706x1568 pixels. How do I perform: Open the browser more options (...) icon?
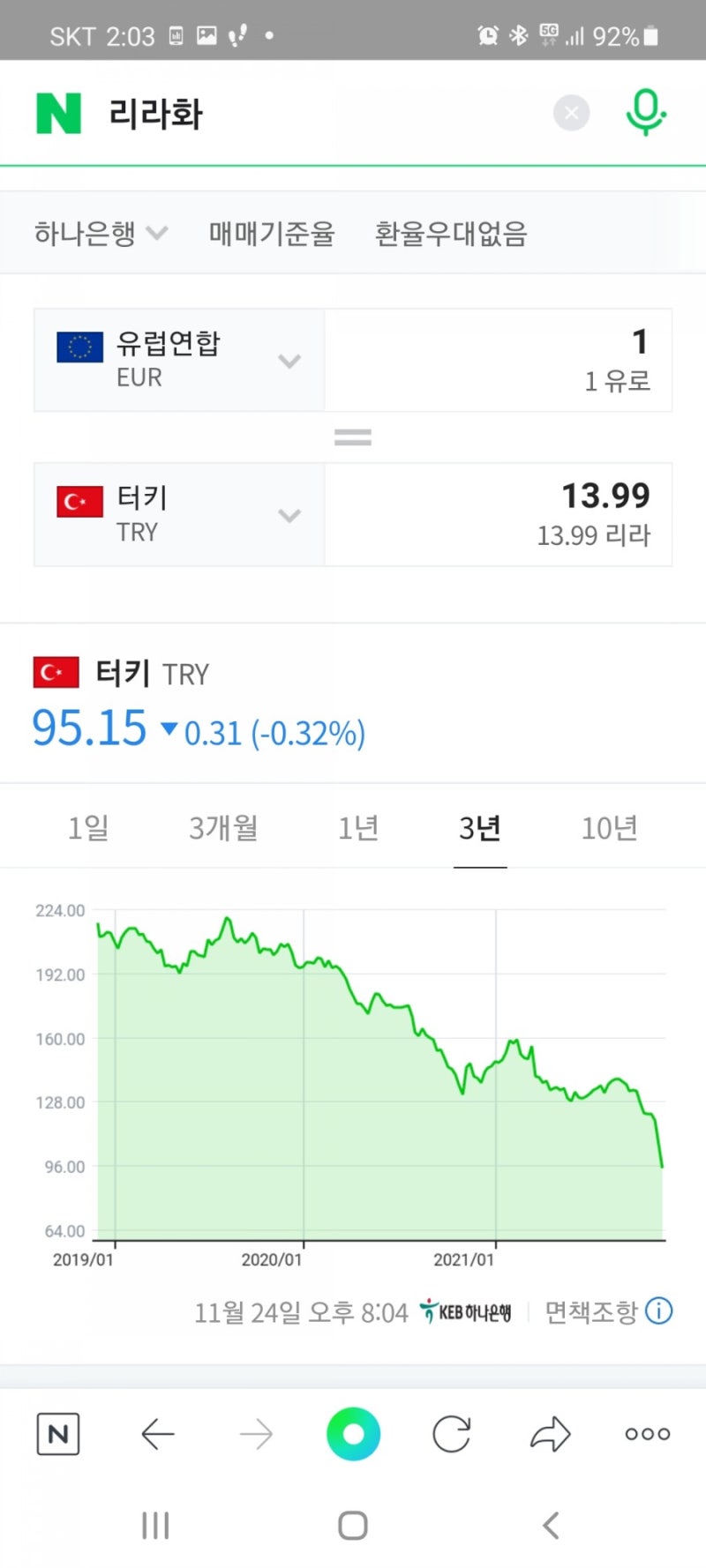tap(646, 1434)
